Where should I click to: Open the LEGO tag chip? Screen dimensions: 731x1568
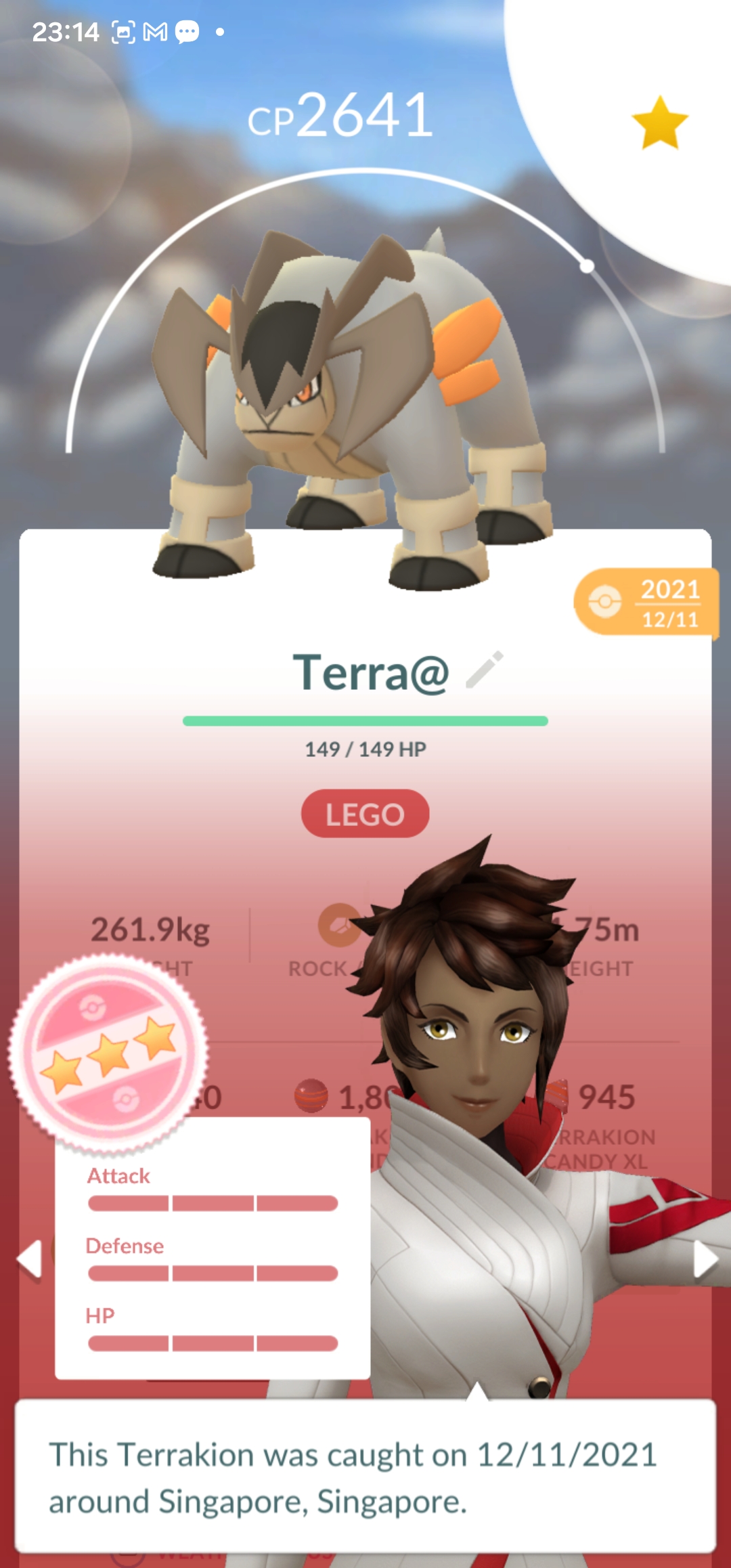click(365, 814)
